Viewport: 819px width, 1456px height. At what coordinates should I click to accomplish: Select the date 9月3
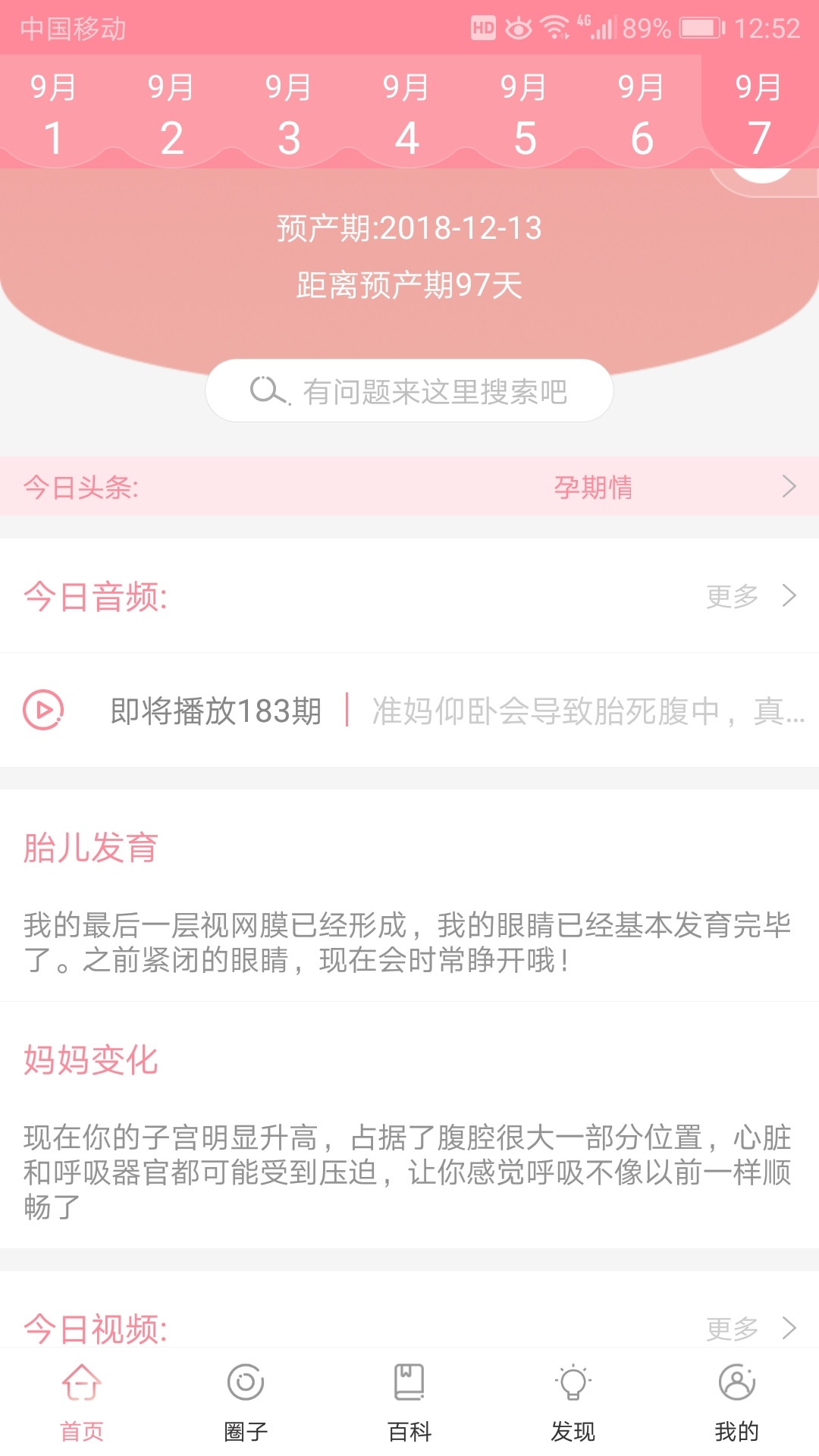point(289,114)
